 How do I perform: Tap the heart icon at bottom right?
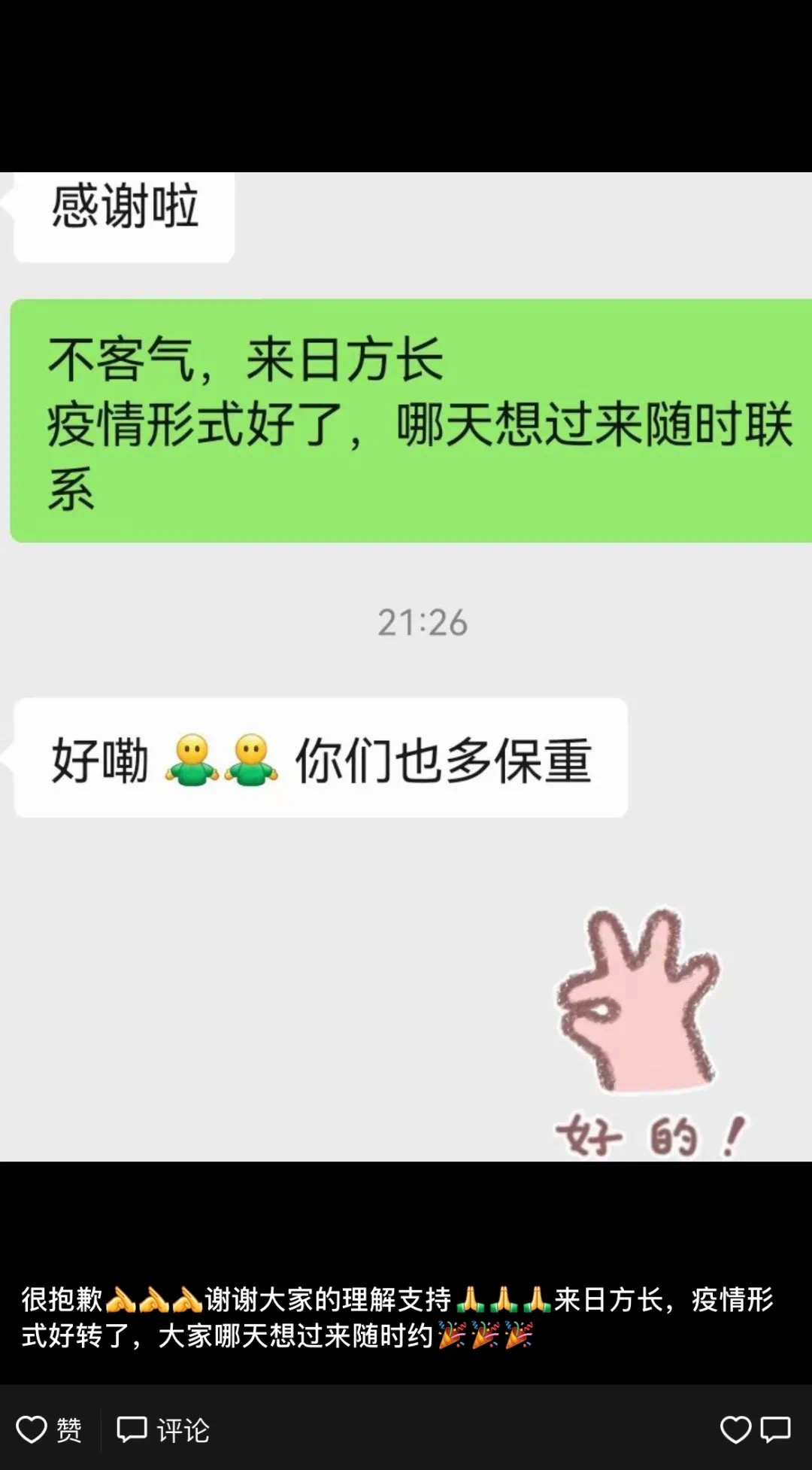click(735, 1429)
